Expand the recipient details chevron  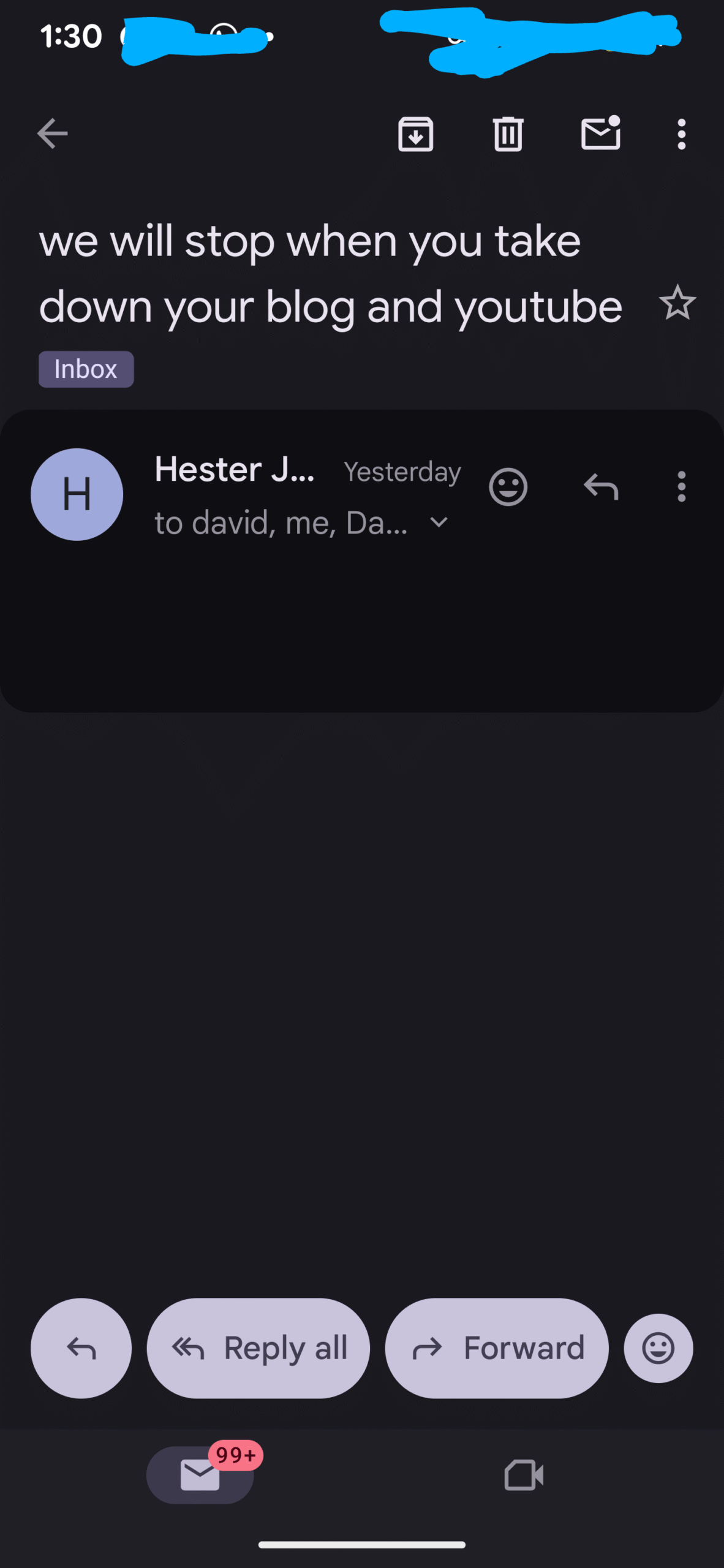click(x=439, y=522)
